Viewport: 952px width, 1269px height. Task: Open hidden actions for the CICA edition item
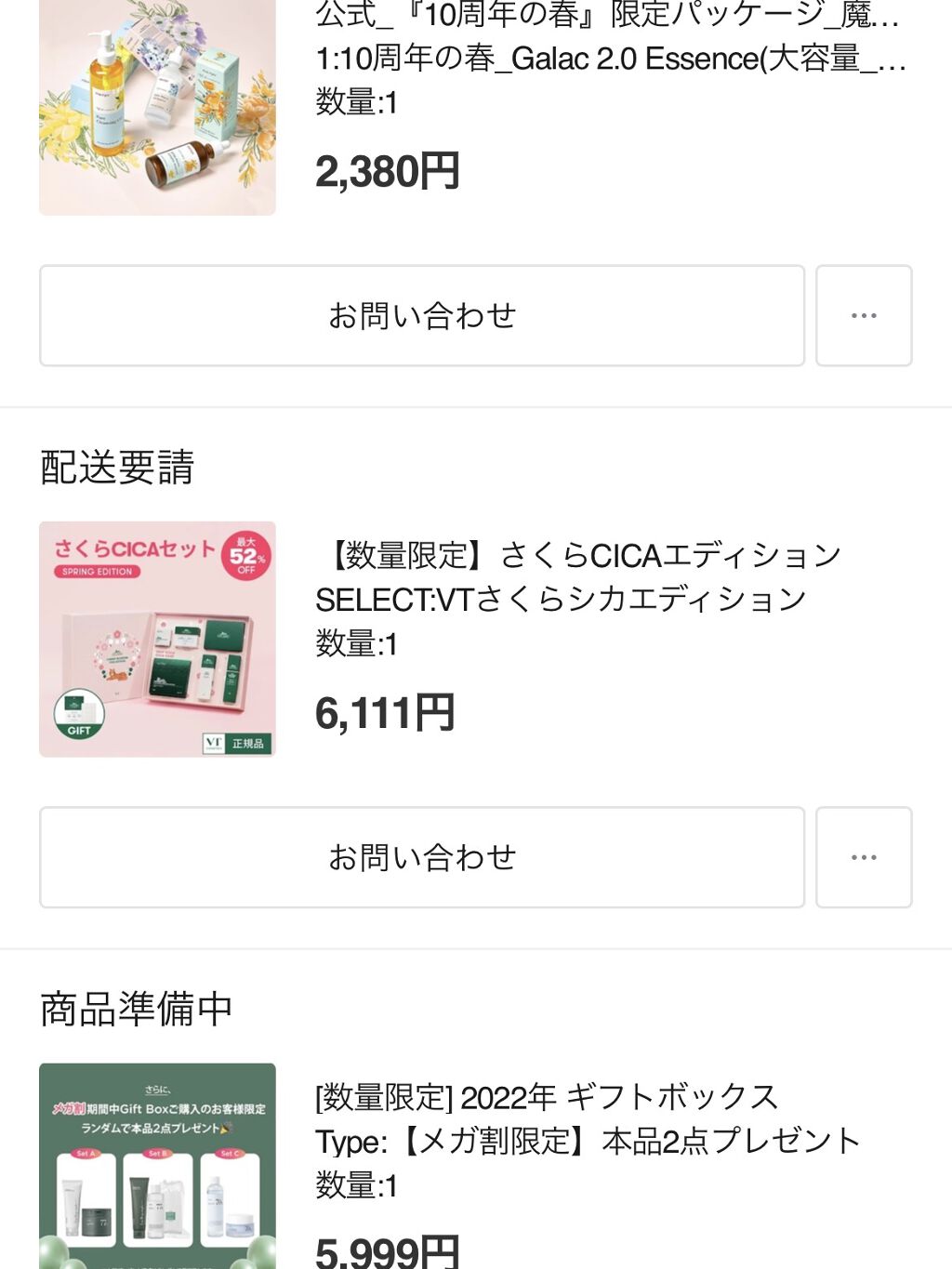[864, 856]
